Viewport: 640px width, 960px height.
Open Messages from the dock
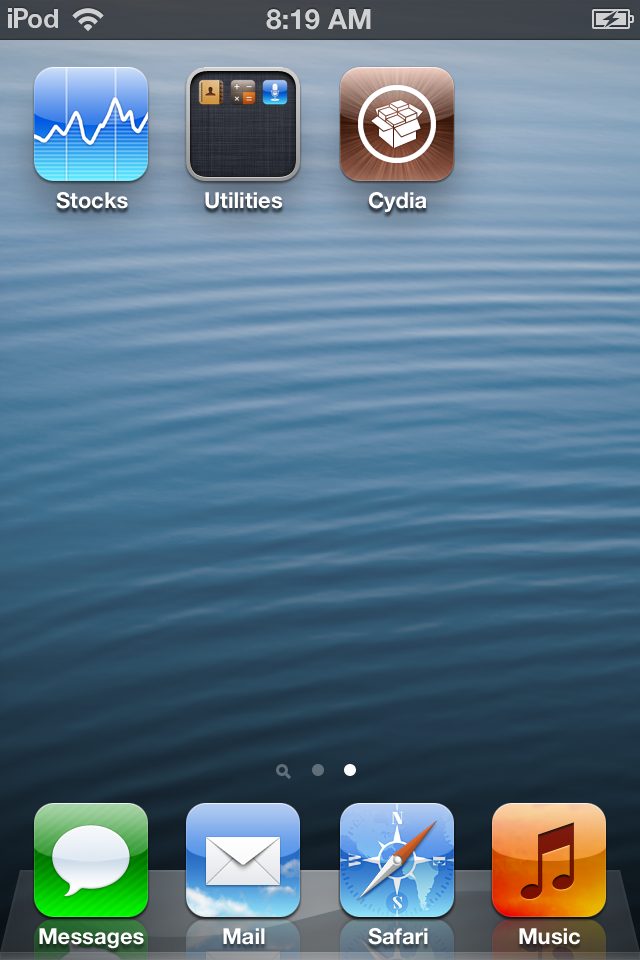tap(91, 861)
